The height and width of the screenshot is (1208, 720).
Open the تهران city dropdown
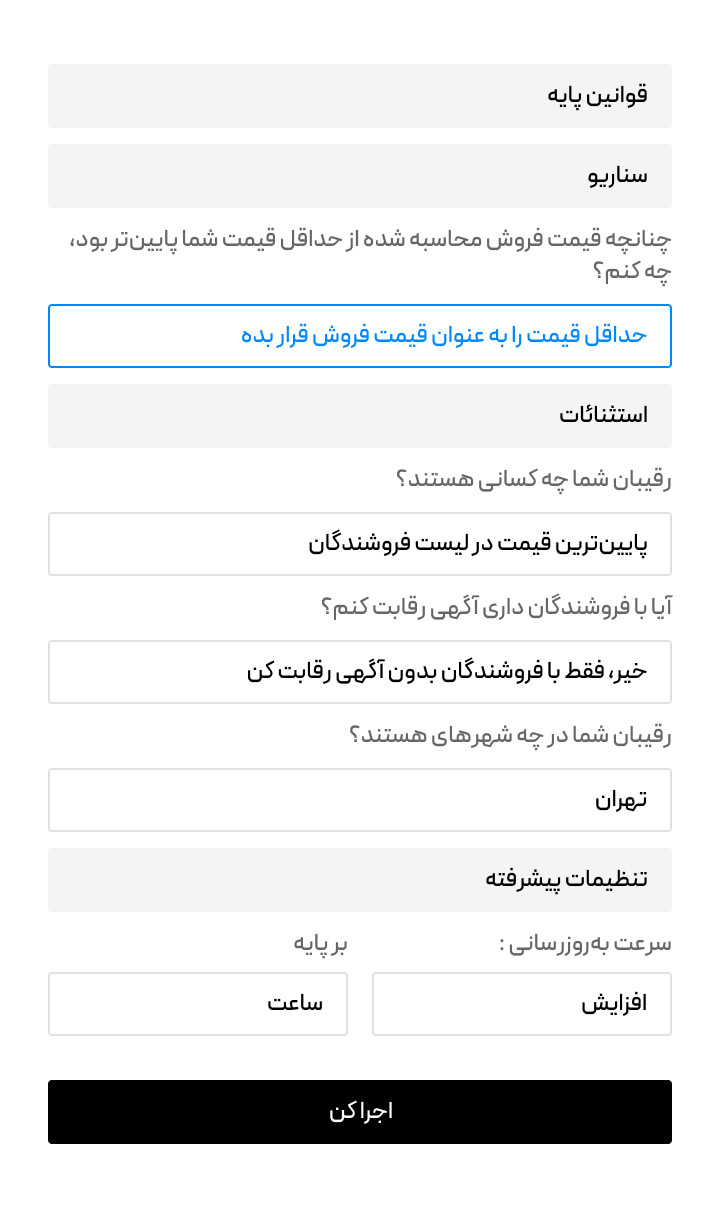360,800
